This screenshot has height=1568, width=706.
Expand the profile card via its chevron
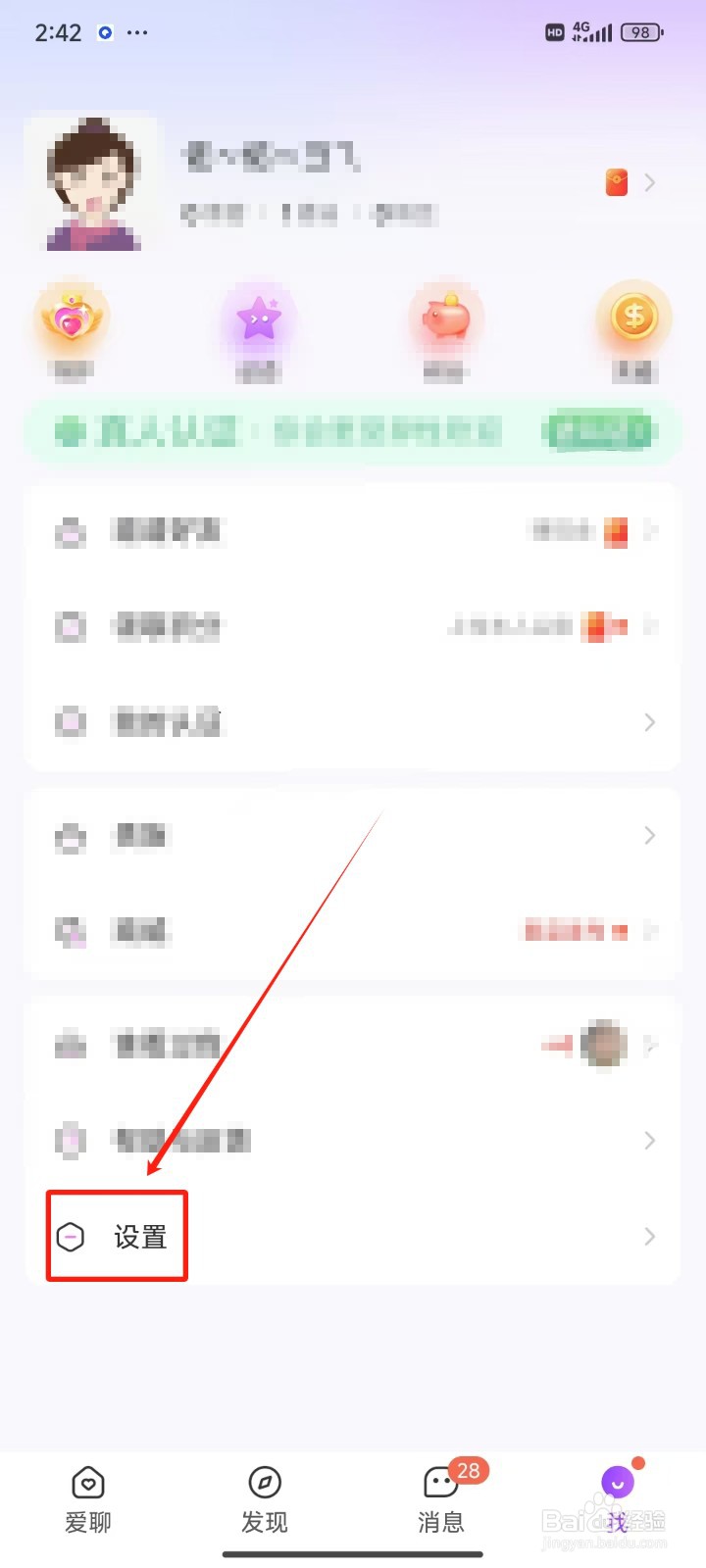pos(650,182)
